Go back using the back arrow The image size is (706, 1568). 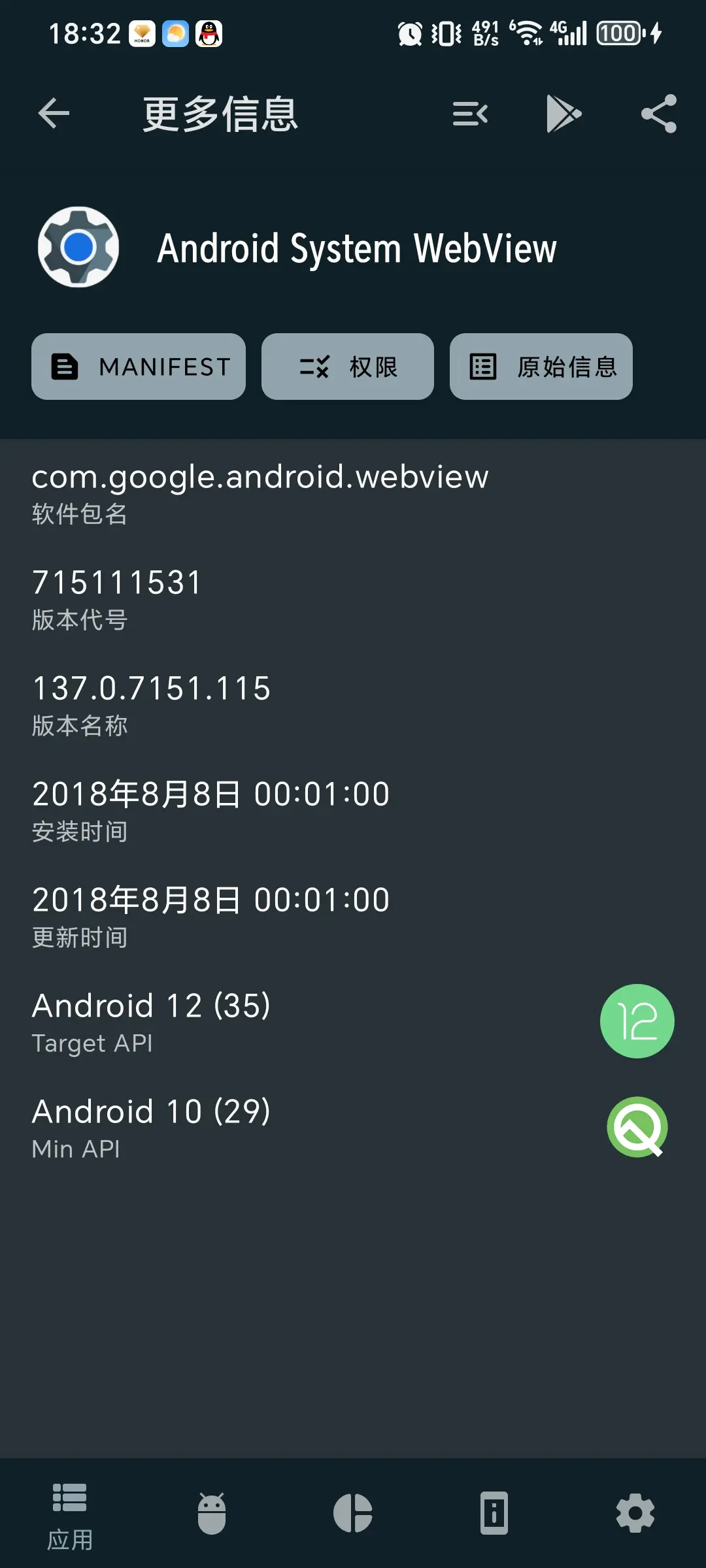click(x=54, y=113)
